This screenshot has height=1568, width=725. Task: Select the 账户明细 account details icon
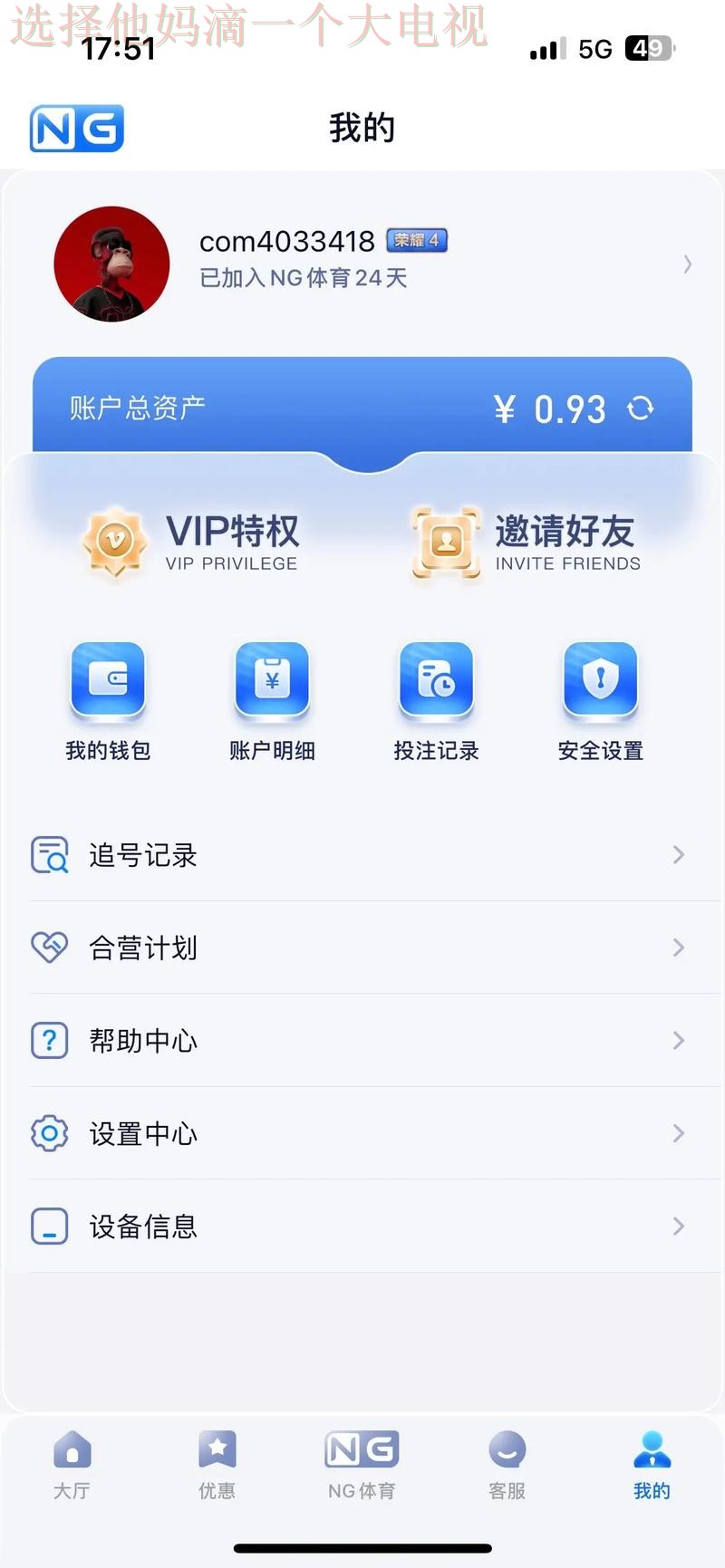coord(272,682)
